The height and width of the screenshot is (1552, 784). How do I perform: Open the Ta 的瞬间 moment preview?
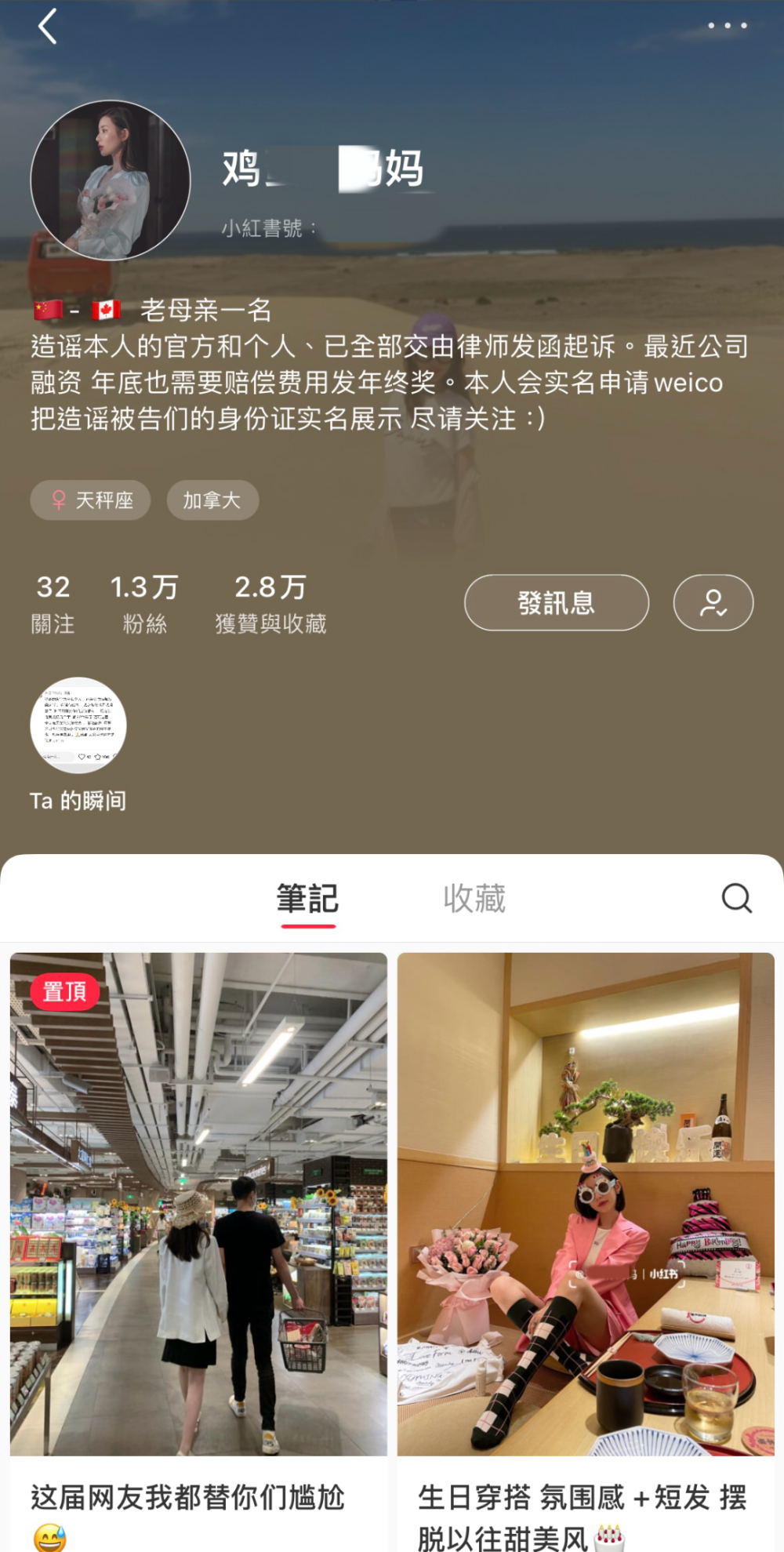click(78, 728)
